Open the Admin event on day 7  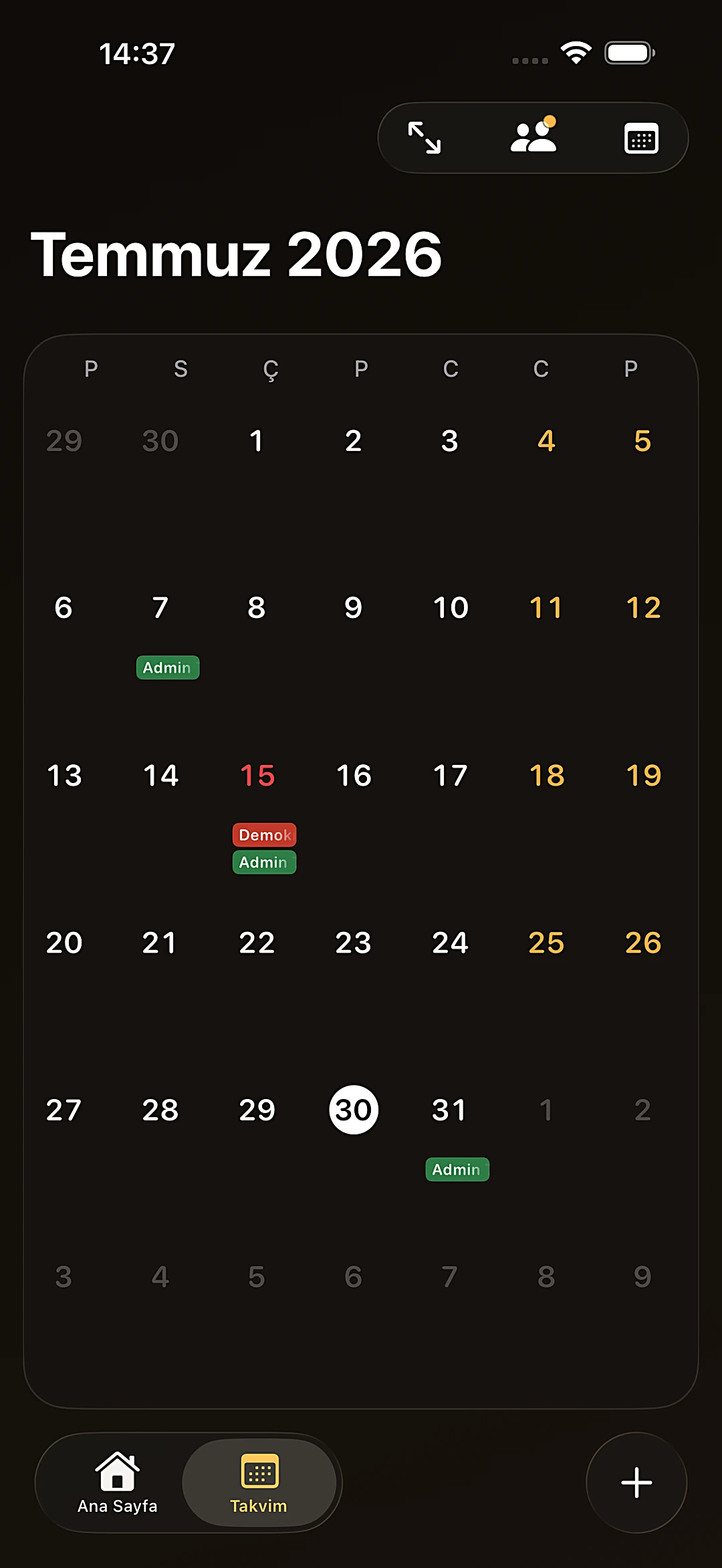[168, 667]
